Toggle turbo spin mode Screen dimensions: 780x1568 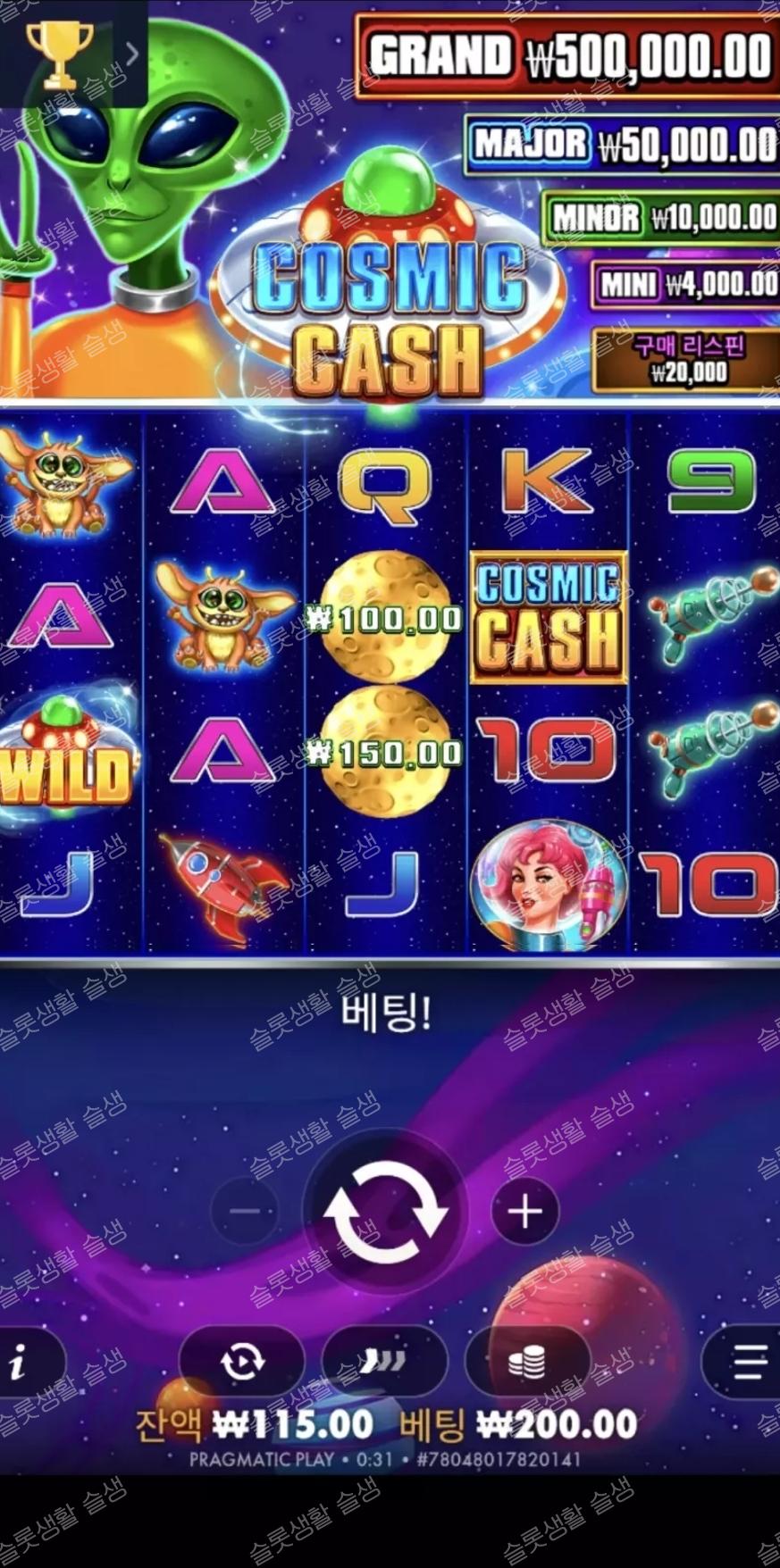385,1363
